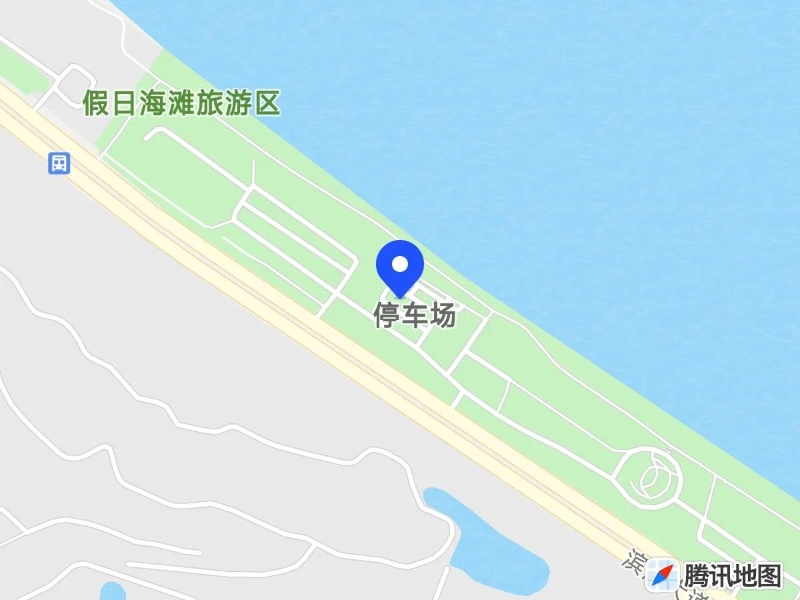This screenshot has width=800, height=600.
Task: Tap the blue parking lot location pin
Action: point(400,267)
